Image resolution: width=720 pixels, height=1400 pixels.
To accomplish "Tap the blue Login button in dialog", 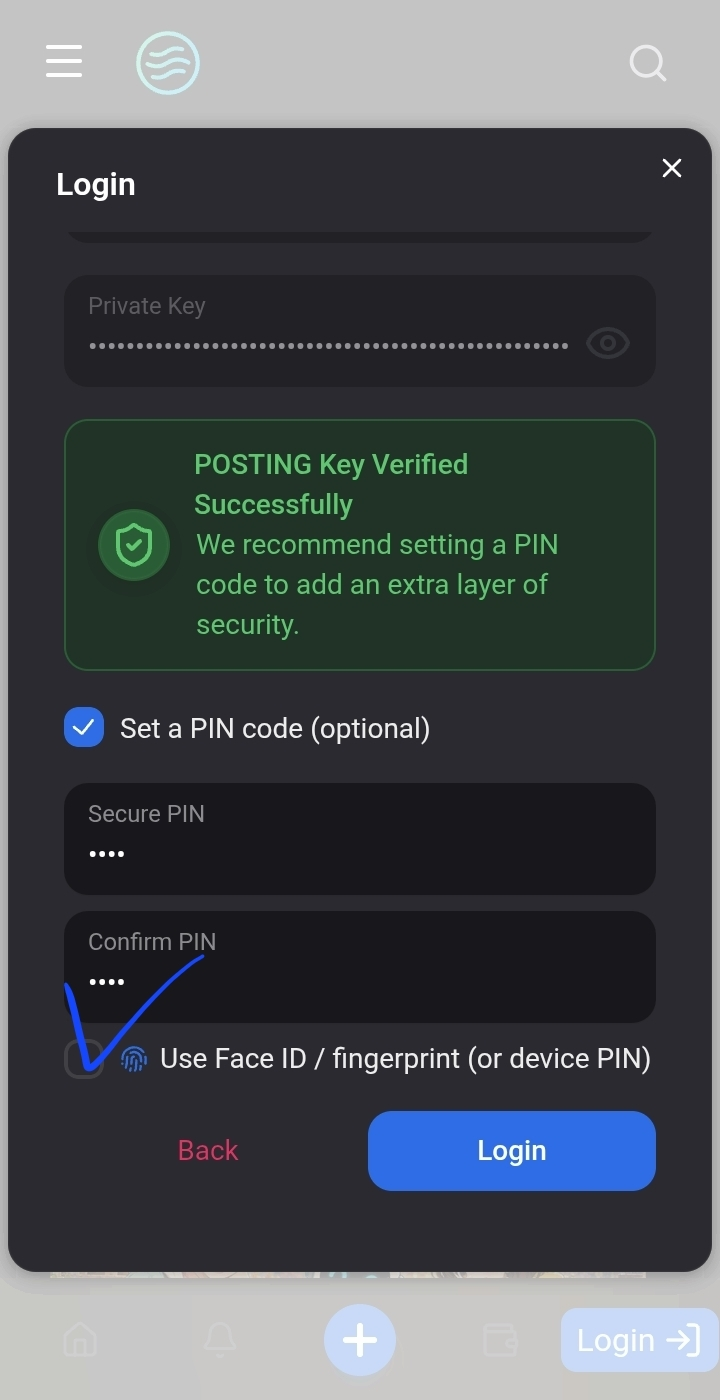I will 512,1151.
